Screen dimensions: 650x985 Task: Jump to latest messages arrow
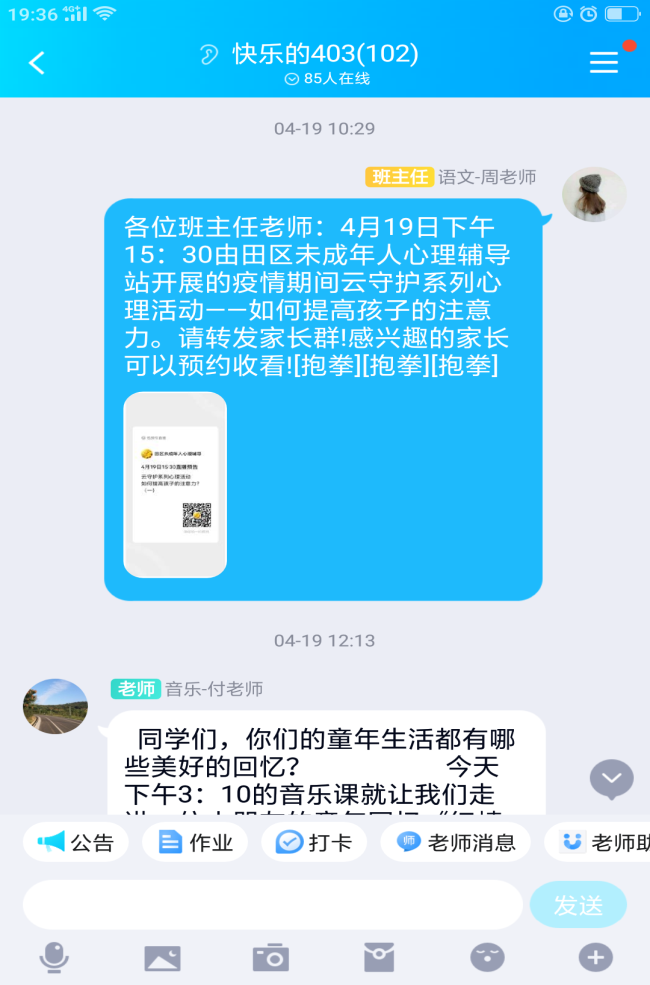(611, 778)
